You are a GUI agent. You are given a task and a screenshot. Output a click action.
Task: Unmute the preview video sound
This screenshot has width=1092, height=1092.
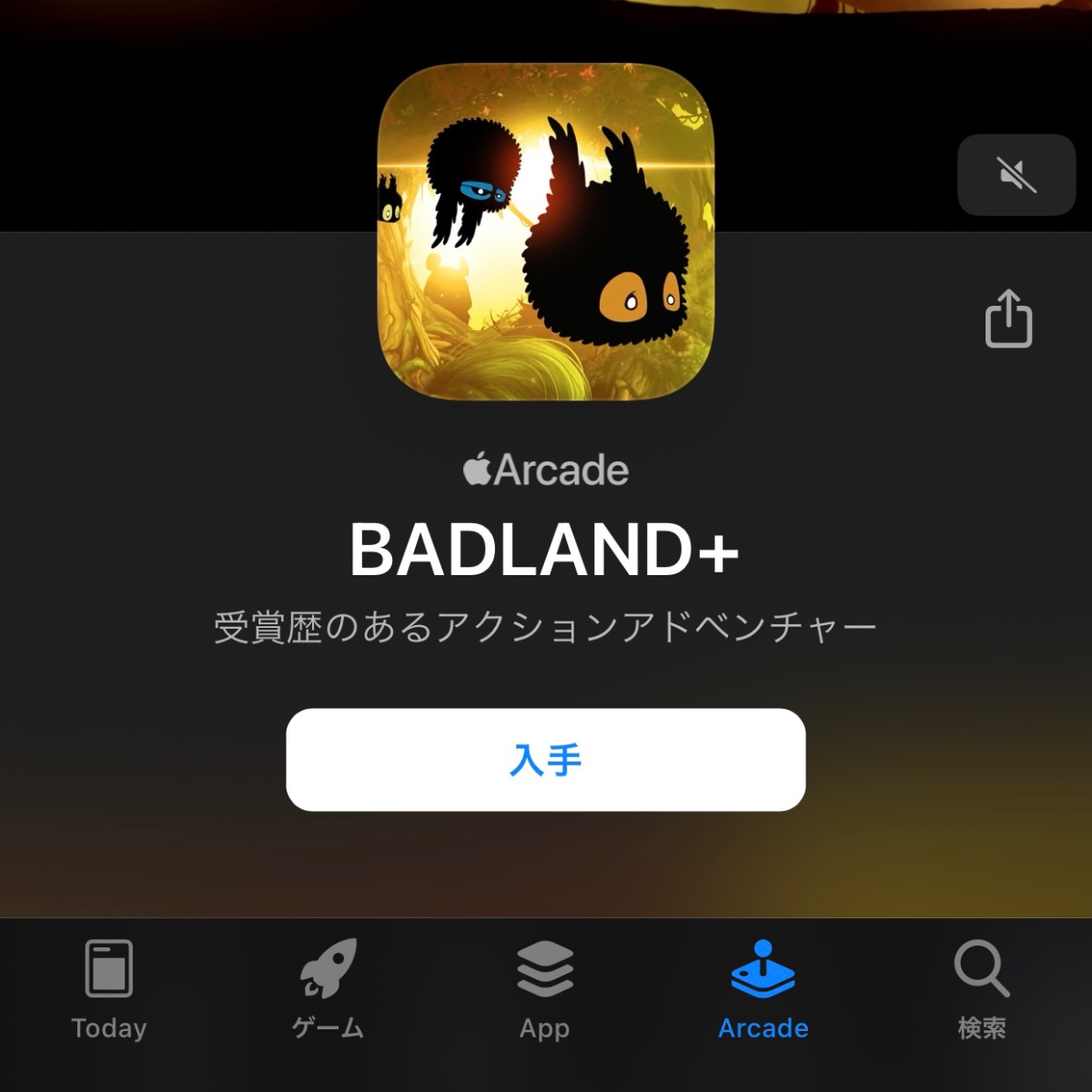[1016, 175]
